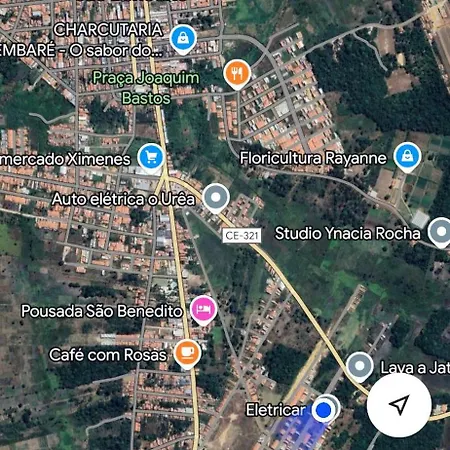This screenshot has width=450, height=450.
Task: Select the Studio Ynacia Rocha pin
Action: click(x=441, y=232)
